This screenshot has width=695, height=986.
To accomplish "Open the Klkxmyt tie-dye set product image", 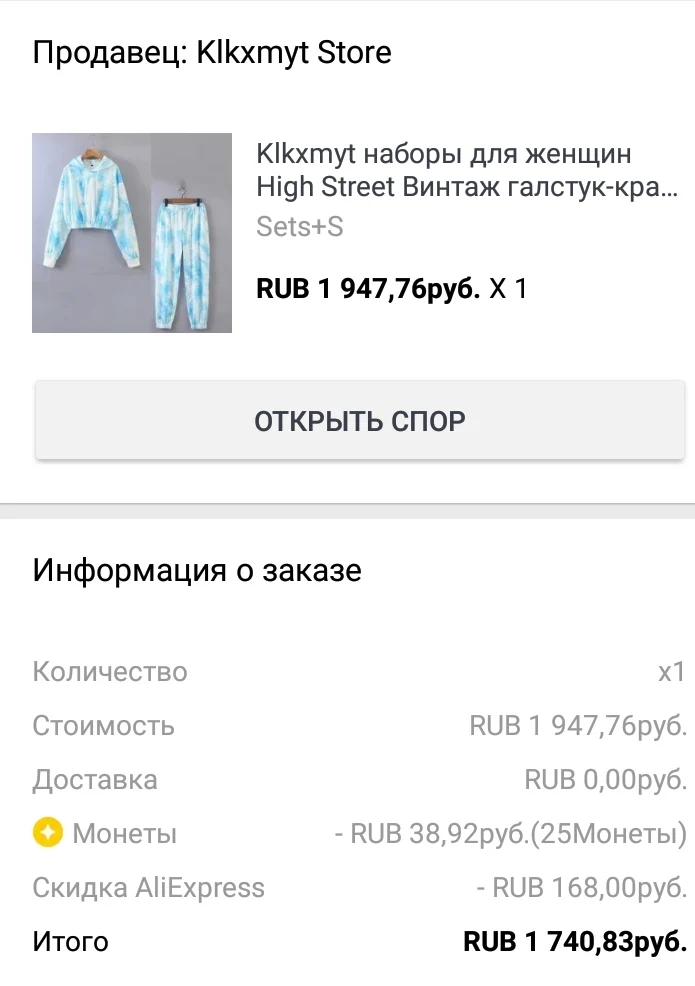I will coord(132,233).
